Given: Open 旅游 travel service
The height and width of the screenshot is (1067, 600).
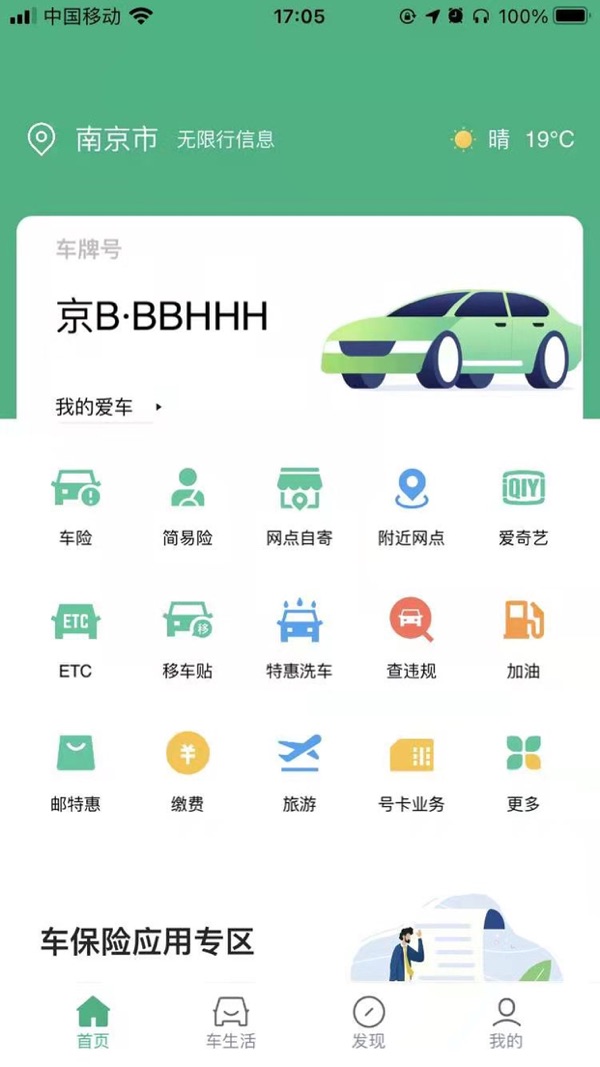Looking at the screenshot, I should click(299, 771).
